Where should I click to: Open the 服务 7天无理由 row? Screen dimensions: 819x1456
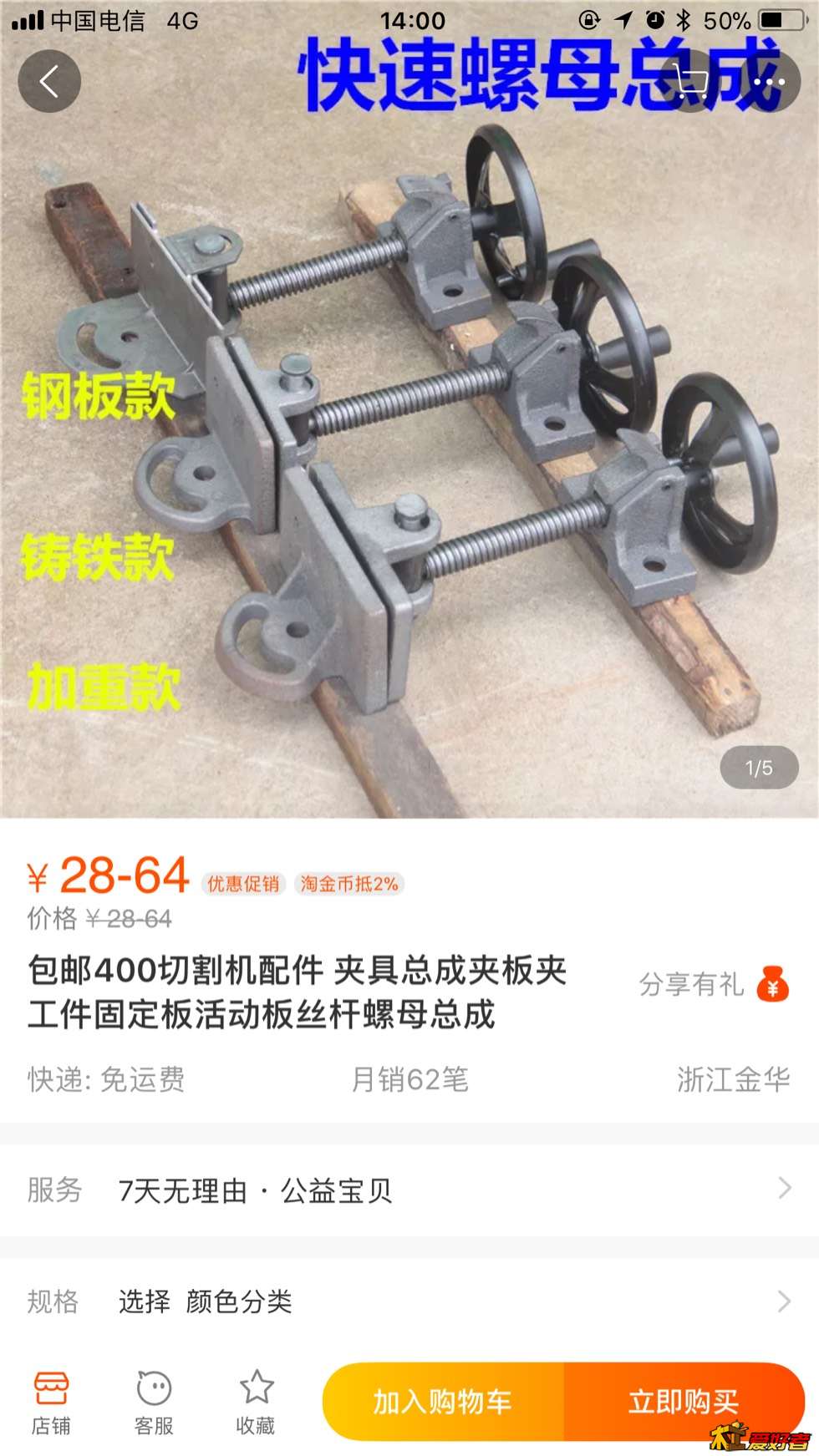tap(409, 1190)
